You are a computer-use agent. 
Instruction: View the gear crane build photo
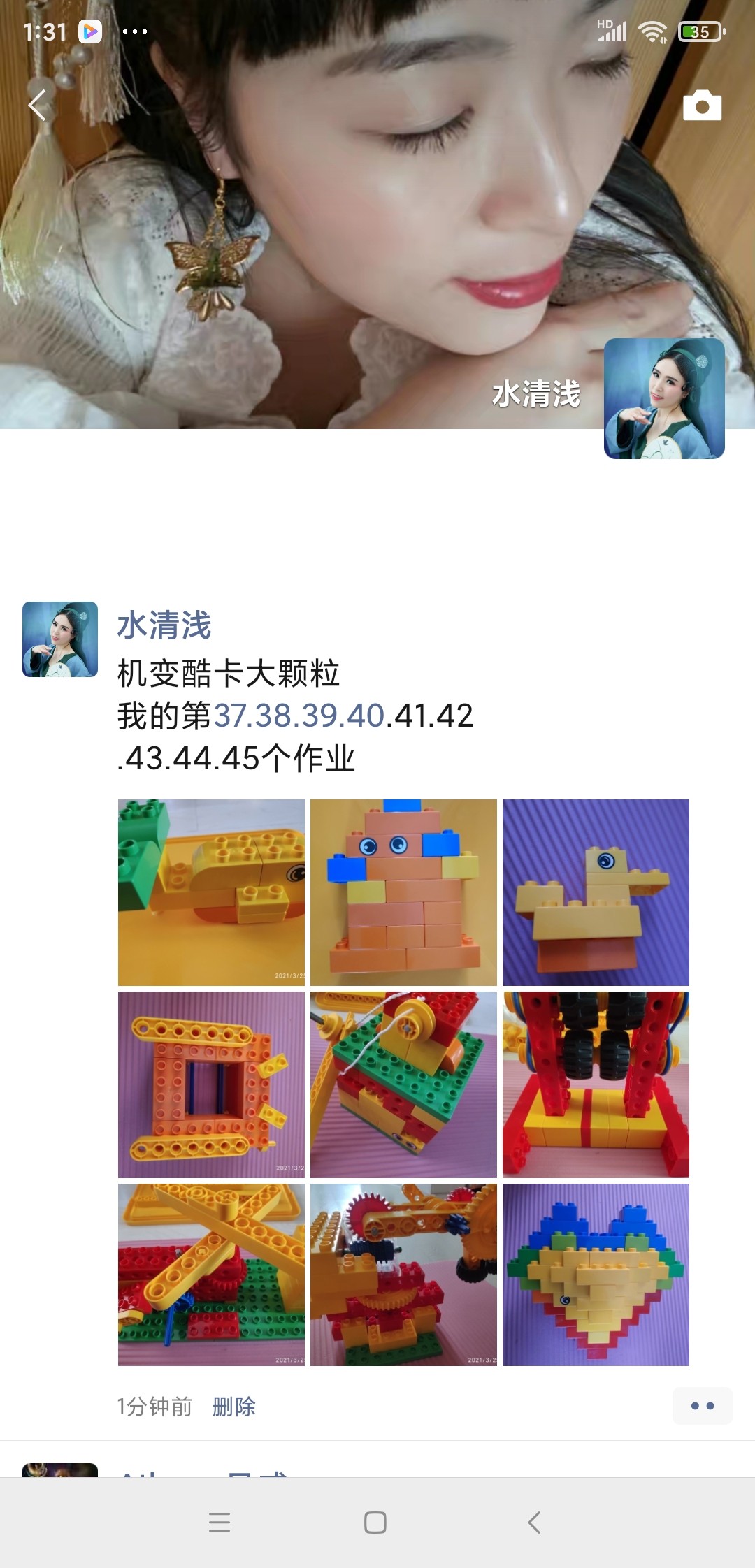click(x=403, y=1275)
